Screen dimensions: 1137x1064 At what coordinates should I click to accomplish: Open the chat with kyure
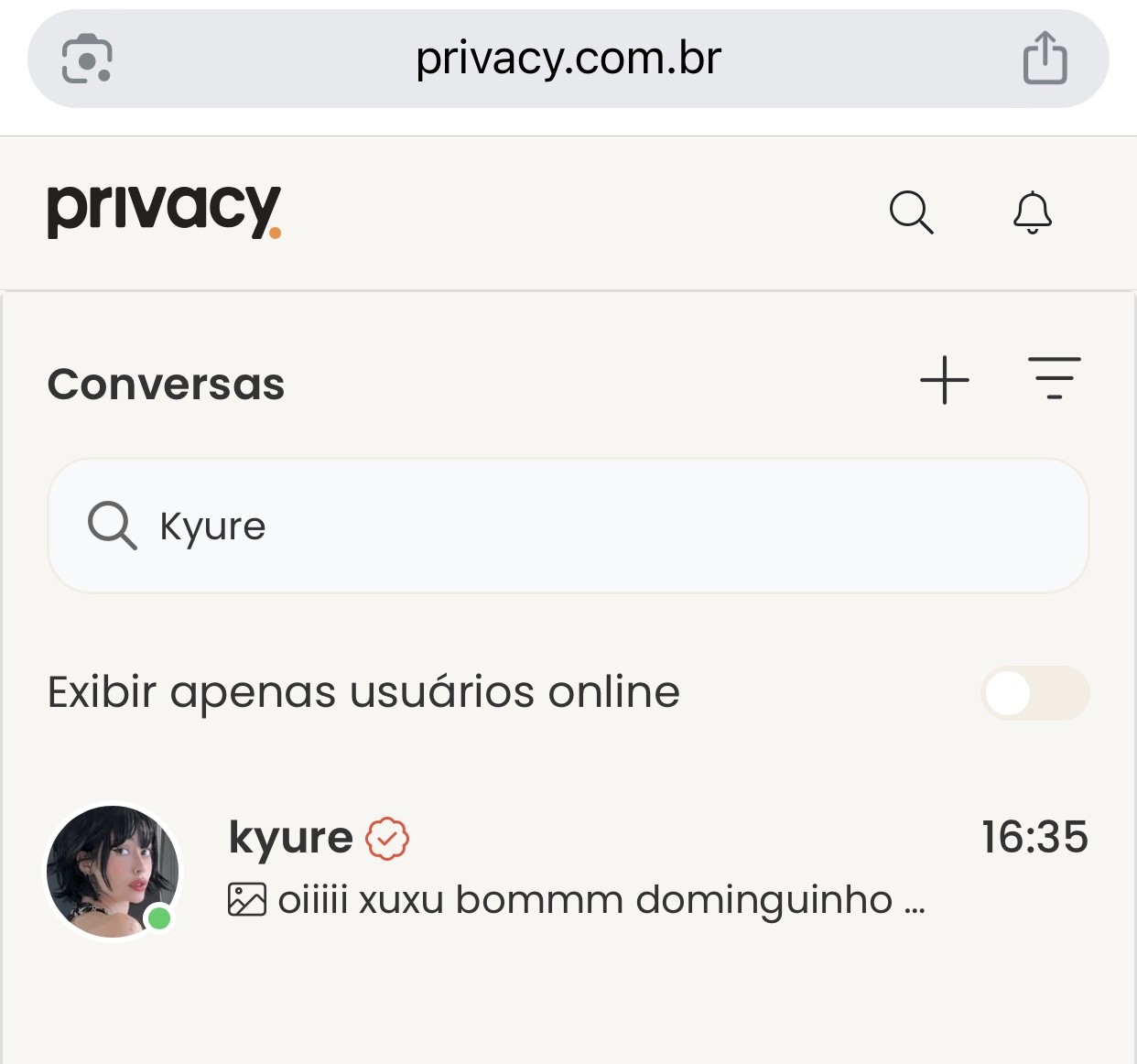coord(568,870)
